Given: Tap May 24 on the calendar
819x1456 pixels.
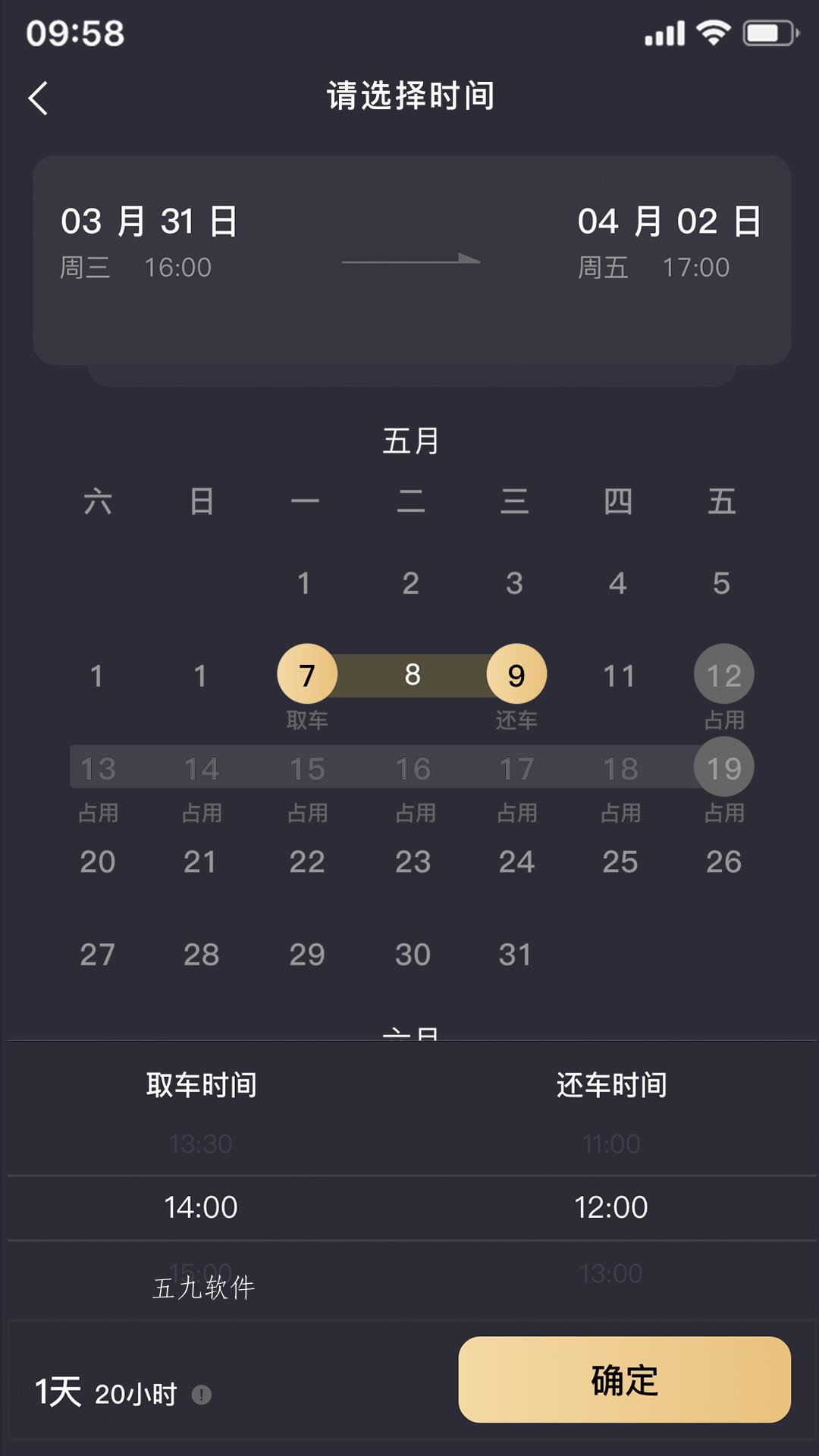Looking at the screenshot, I should click(516, 861).
